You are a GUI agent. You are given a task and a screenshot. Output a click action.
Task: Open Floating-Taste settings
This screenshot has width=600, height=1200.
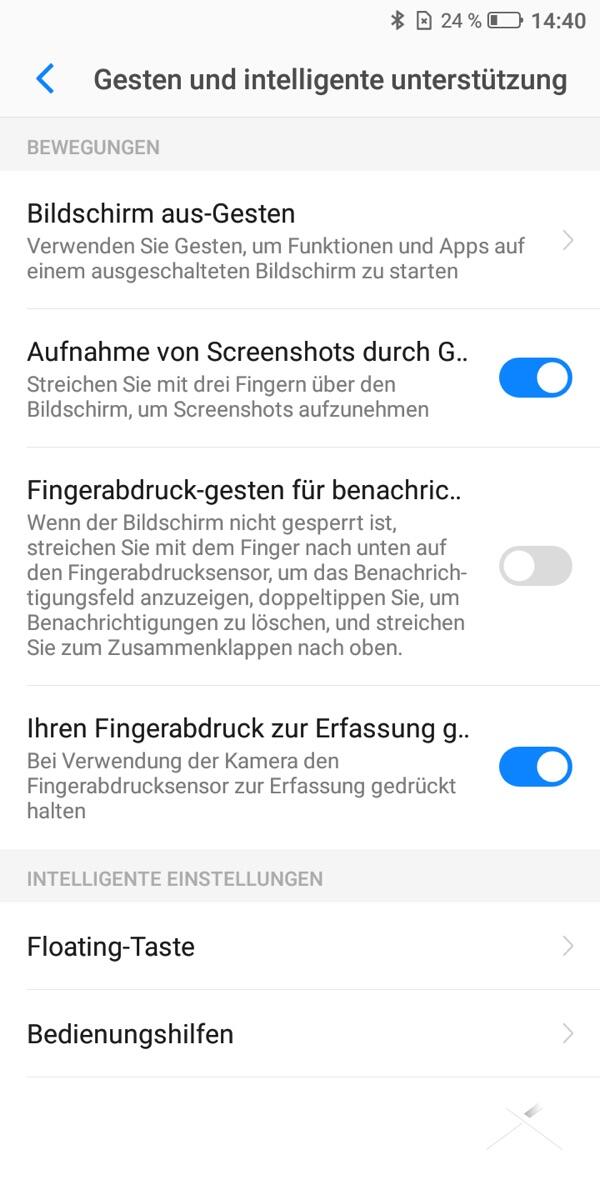click(x=300, y=946)
